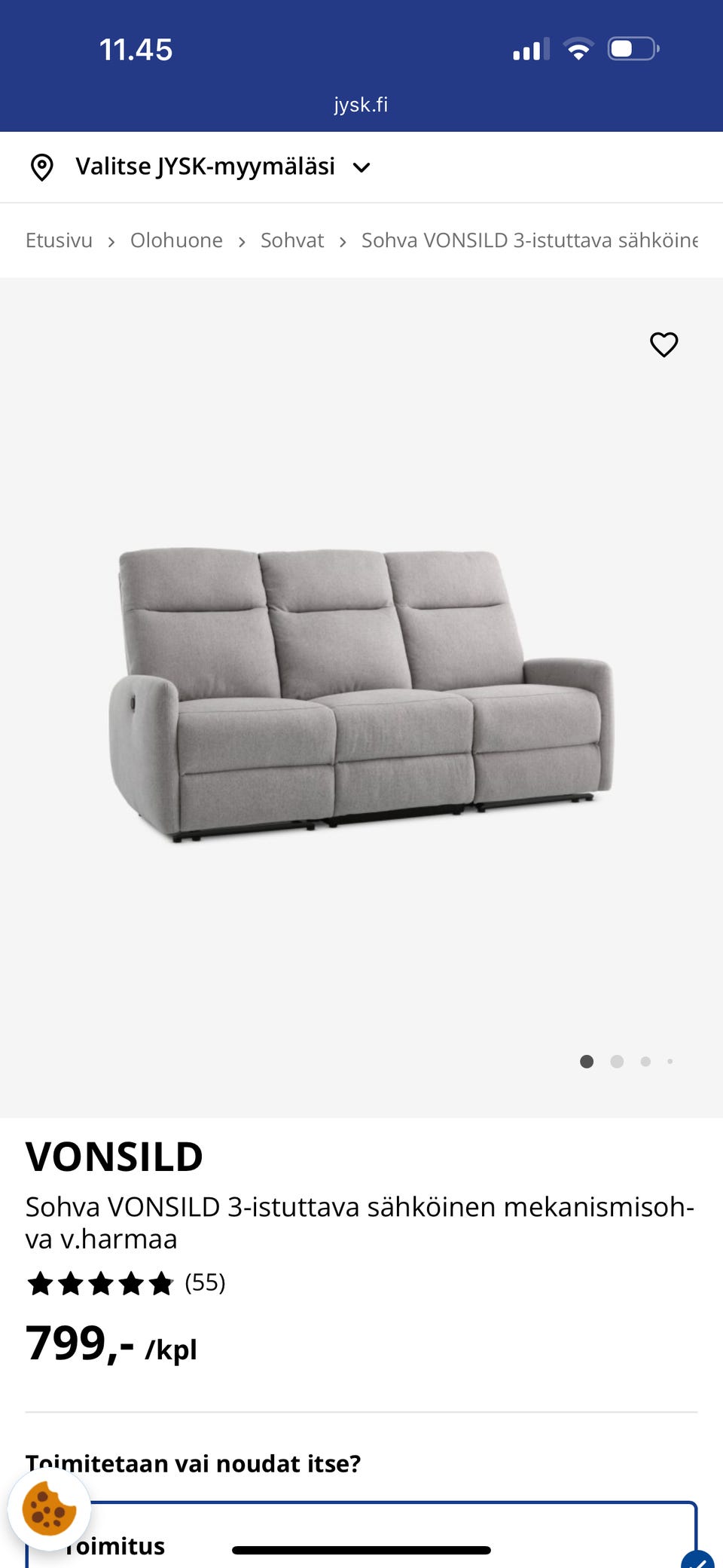The height and width of the screenshot is (1568, 723).
Task: Go to Etusivu breadcrumb link
Action: [59, 240]
